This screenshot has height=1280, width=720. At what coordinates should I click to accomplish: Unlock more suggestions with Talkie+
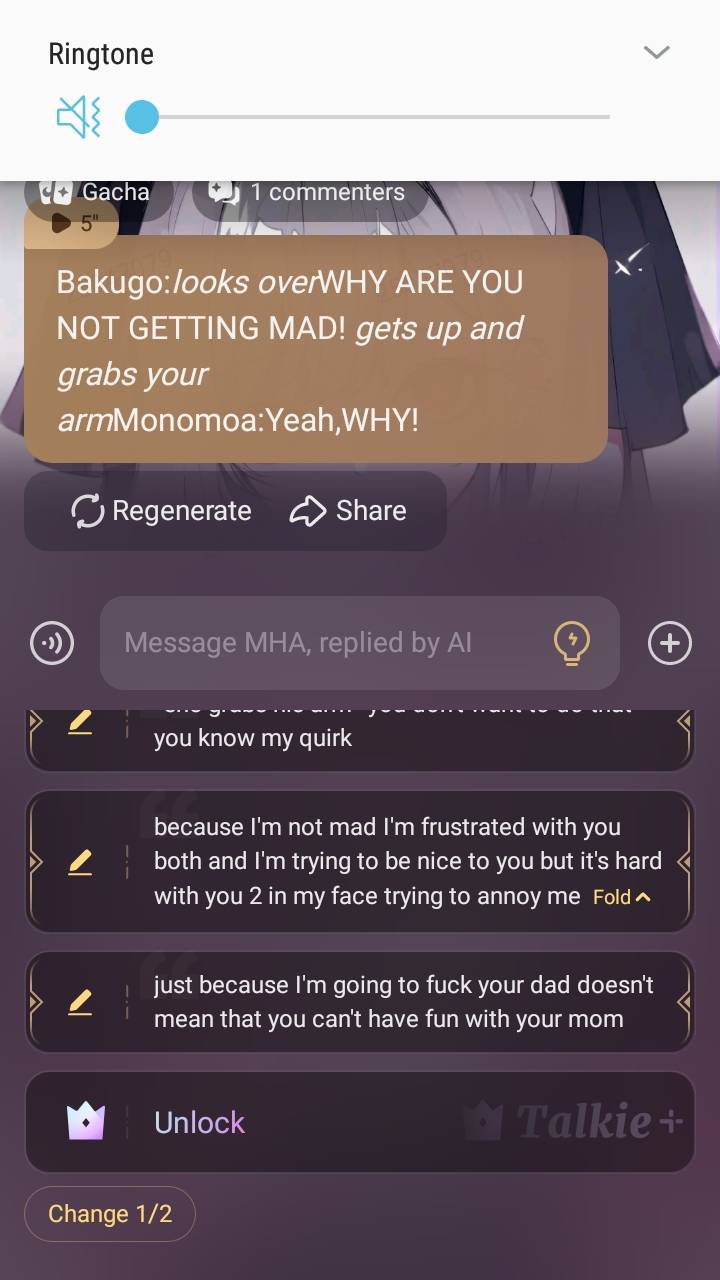click(x=360, y=1122)
